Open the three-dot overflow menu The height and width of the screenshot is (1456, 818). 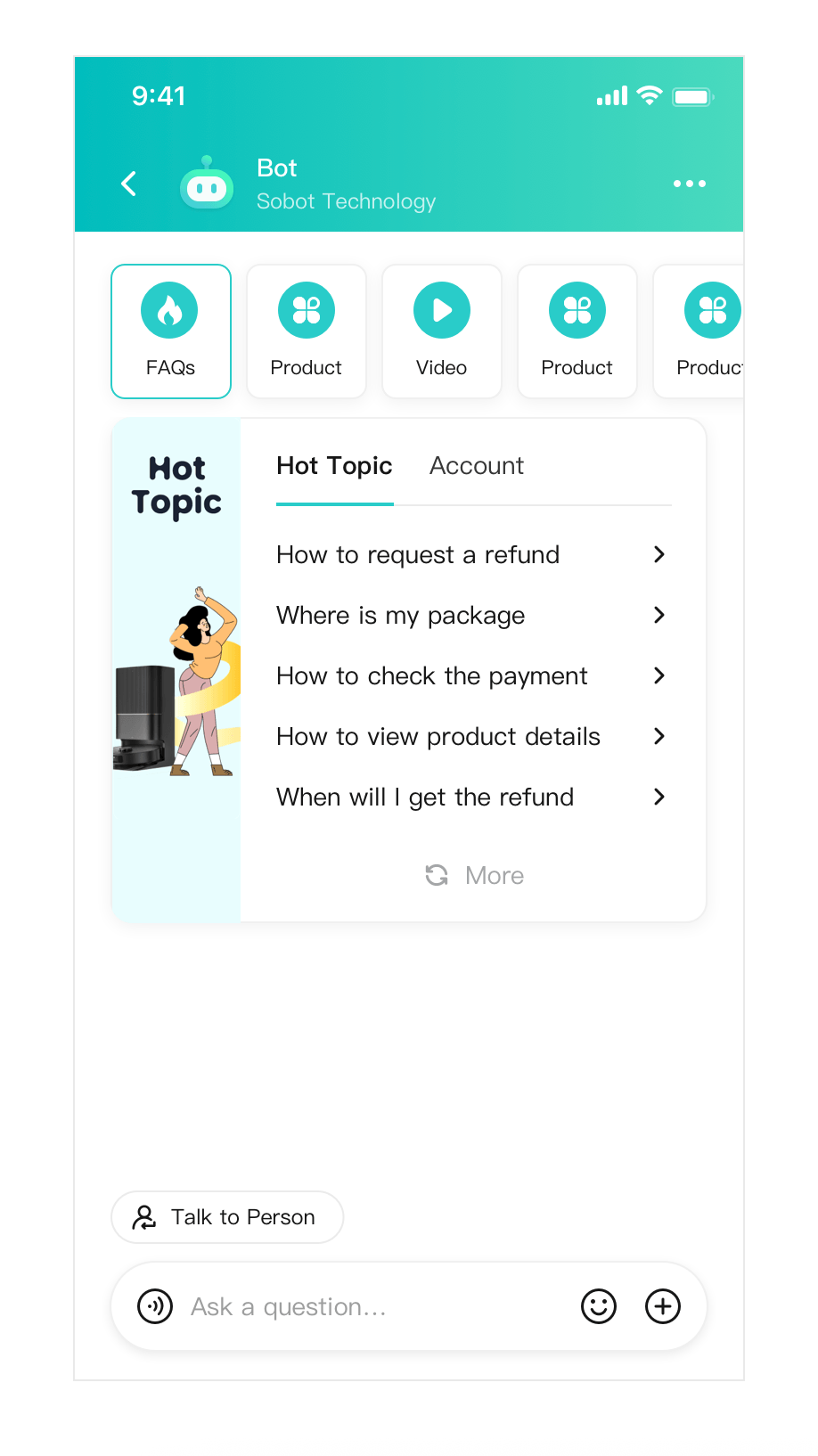click(x=689, y=184)
